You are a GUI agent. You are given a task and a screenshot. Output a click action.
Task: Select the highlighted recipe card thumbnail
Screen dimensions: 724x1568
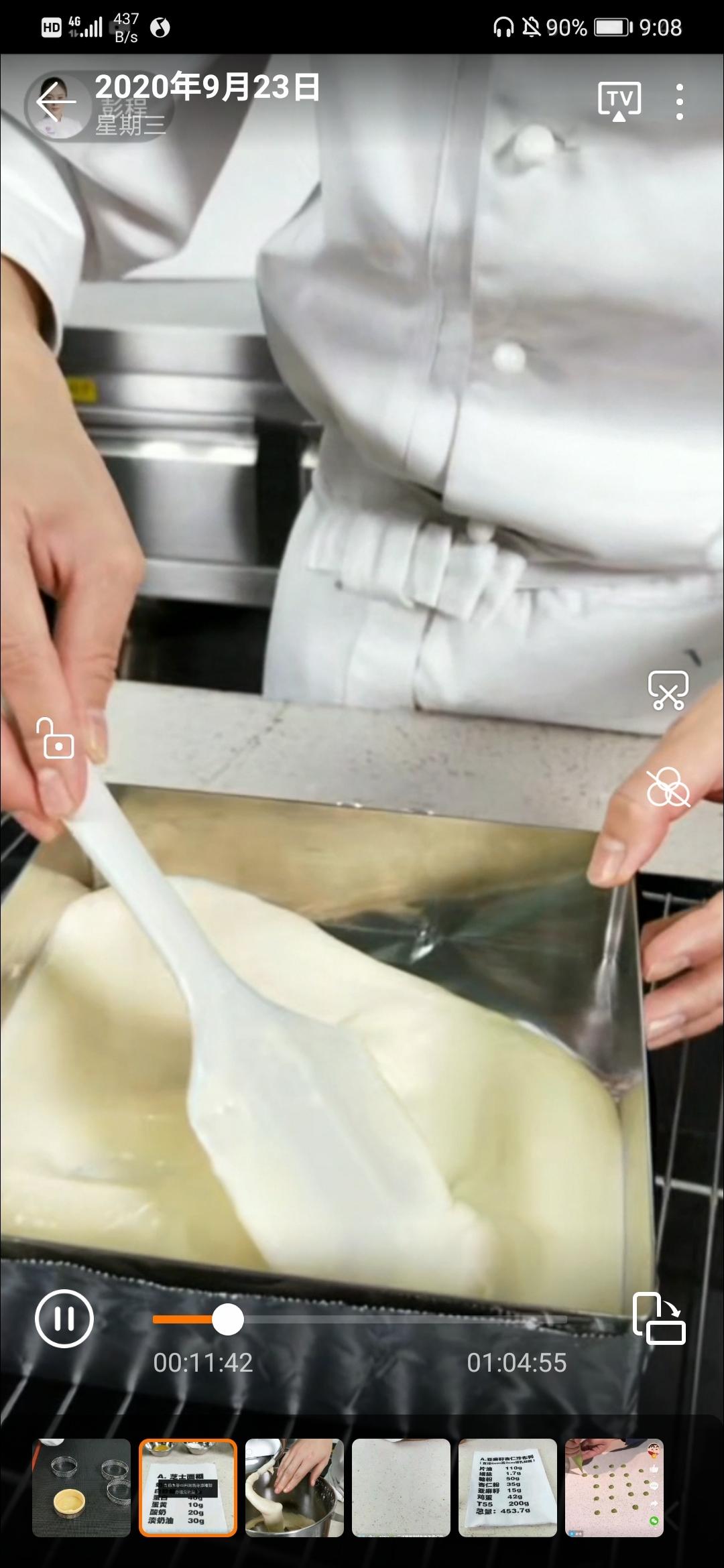188,1488
